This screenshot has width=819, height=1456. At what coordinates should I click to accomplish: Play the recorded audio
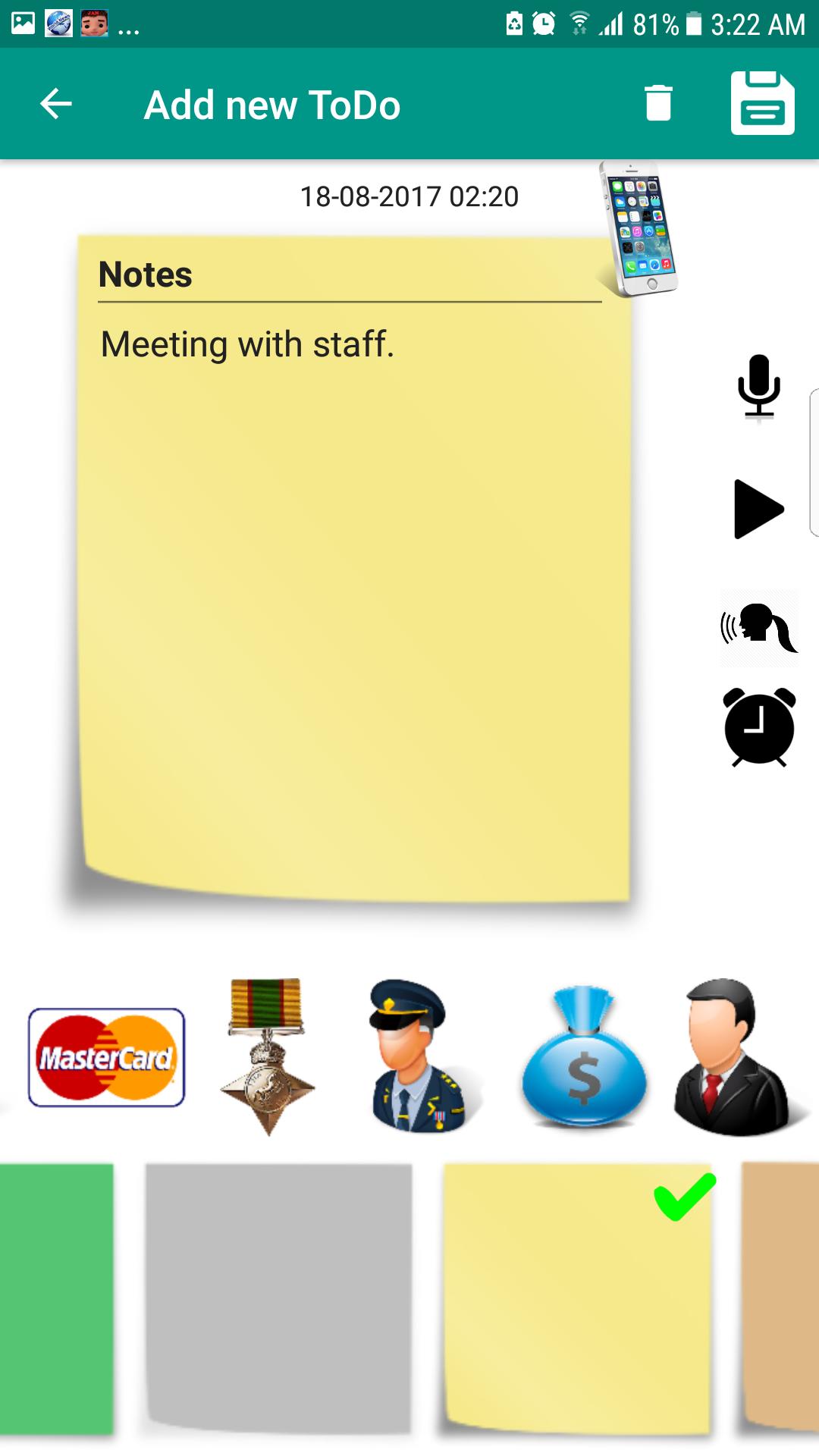[758, 509]
